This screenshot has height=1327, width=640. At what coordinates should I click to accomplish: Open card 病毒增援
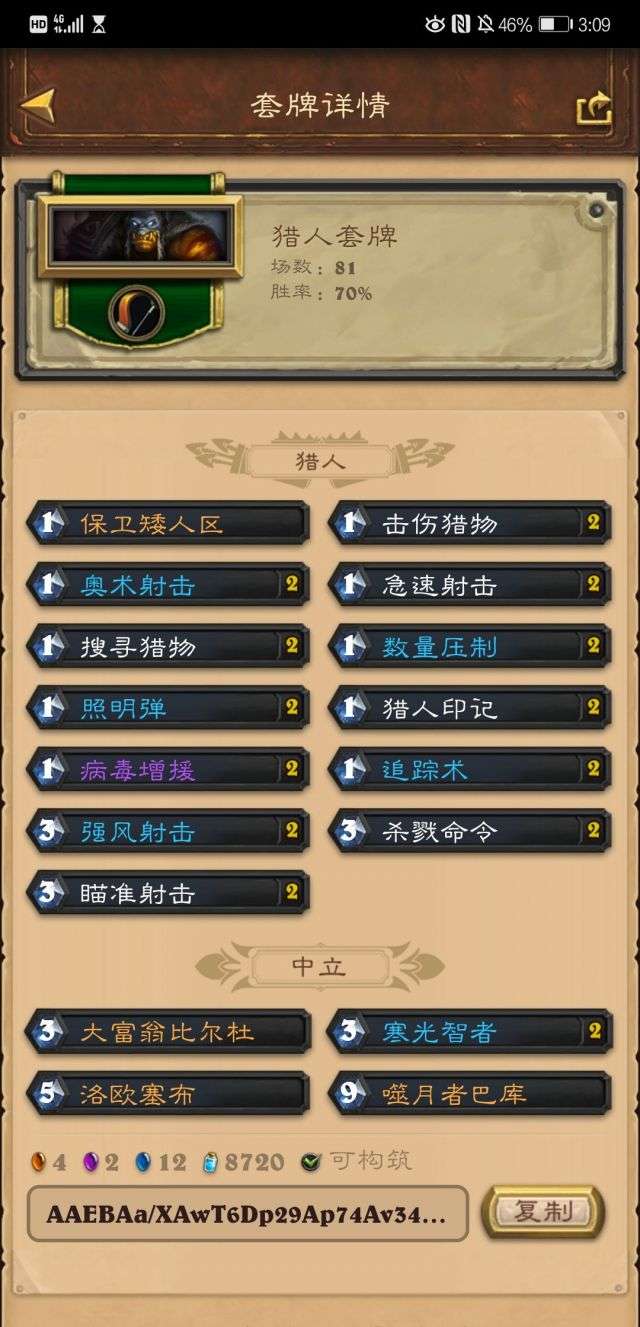[x=168, y=770]
